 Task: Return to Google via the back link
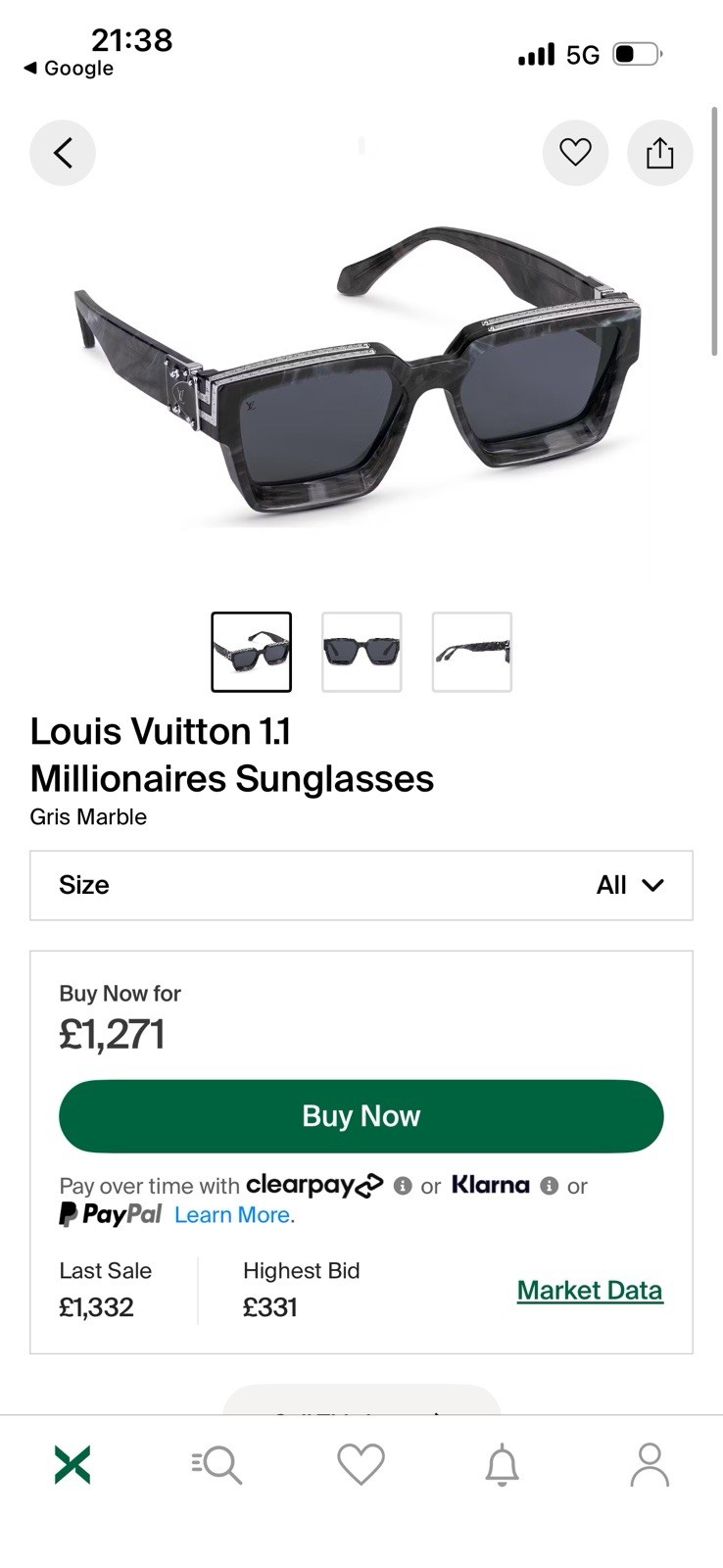[69, 69]
